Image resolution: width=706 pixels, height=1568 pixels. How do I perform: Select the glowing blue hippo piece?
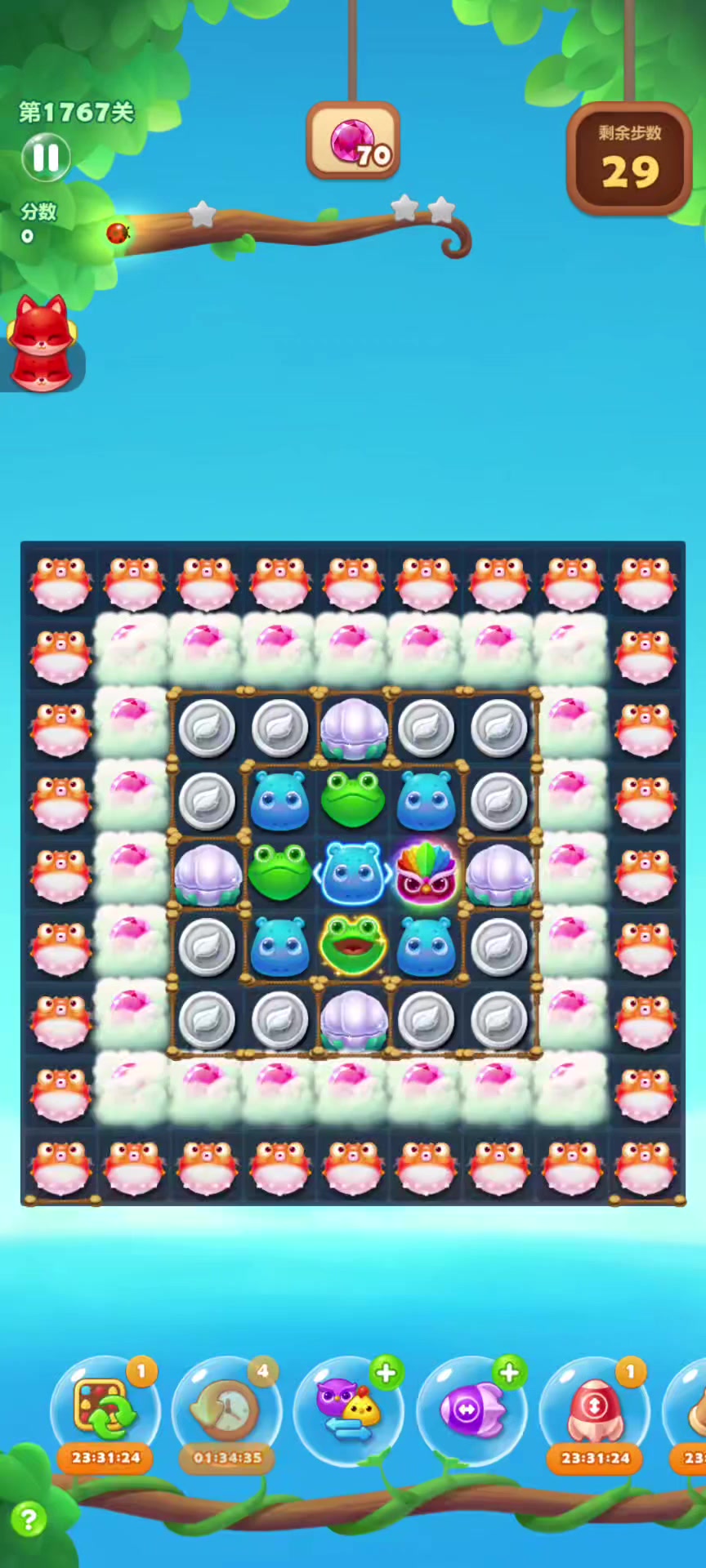(353, 873)
